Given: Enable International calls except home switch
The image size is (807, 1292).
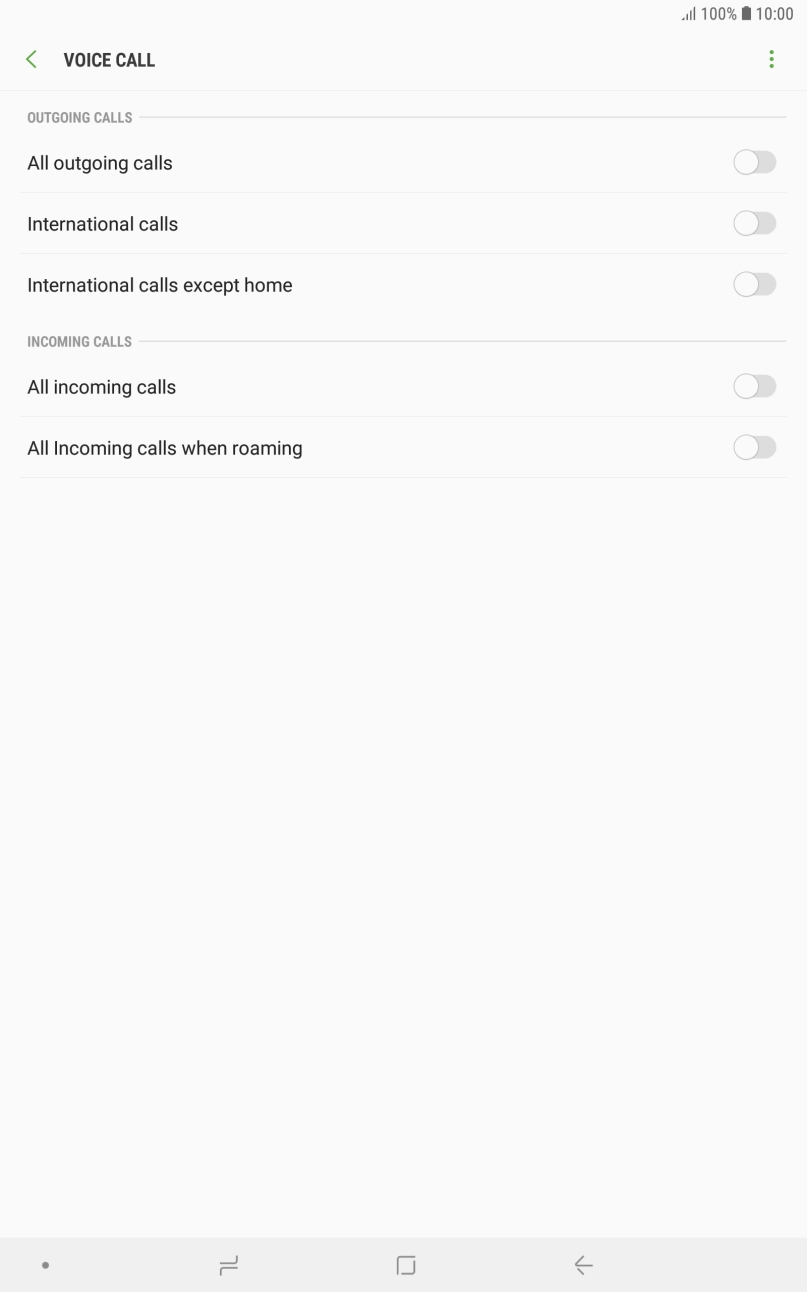Looking at the screenshot, I should [754, 284].
